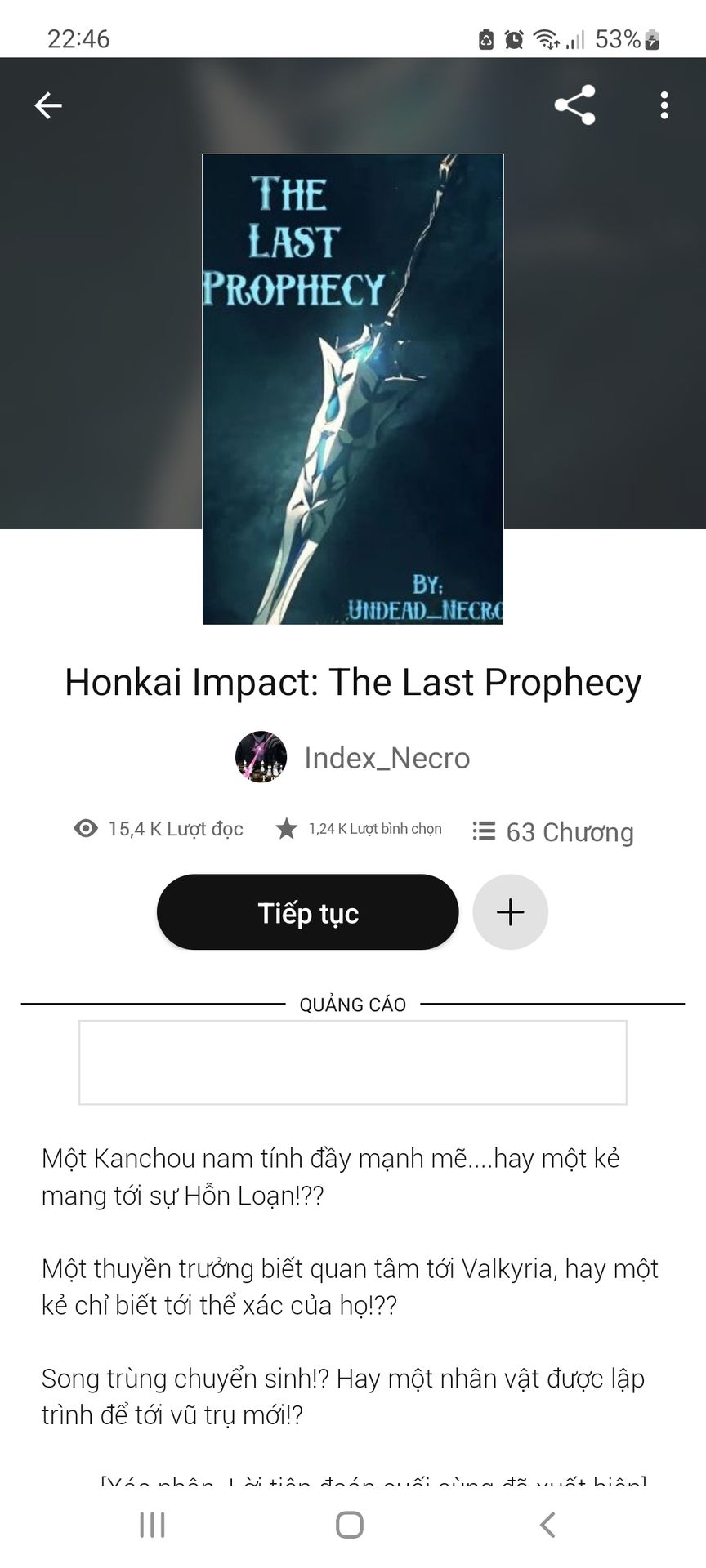Open the three-dot overflow menu

click(664, 105)
